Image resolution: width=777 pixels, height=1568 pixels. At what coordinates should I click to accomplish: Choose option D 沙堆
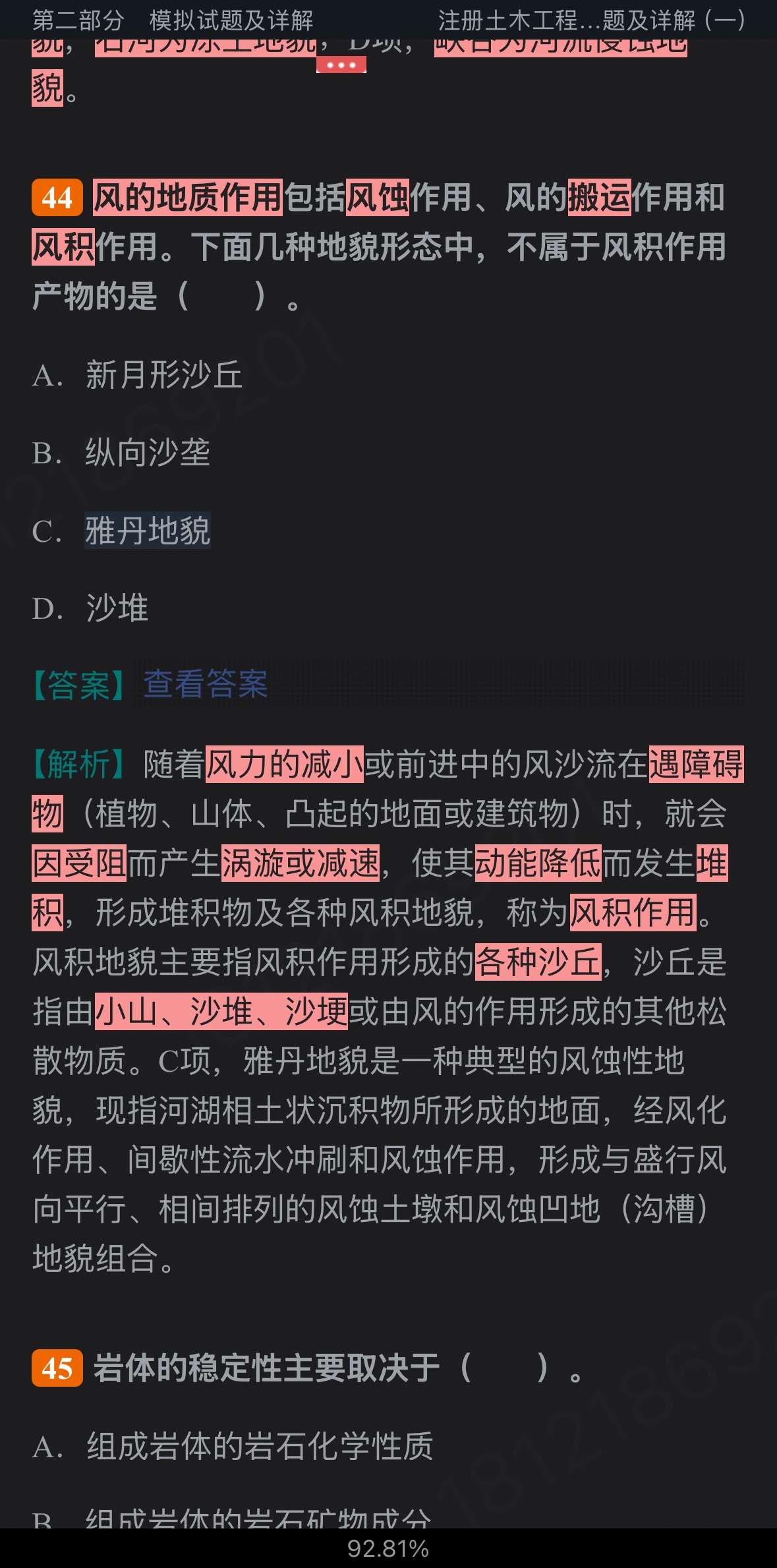tap(117, 608)
